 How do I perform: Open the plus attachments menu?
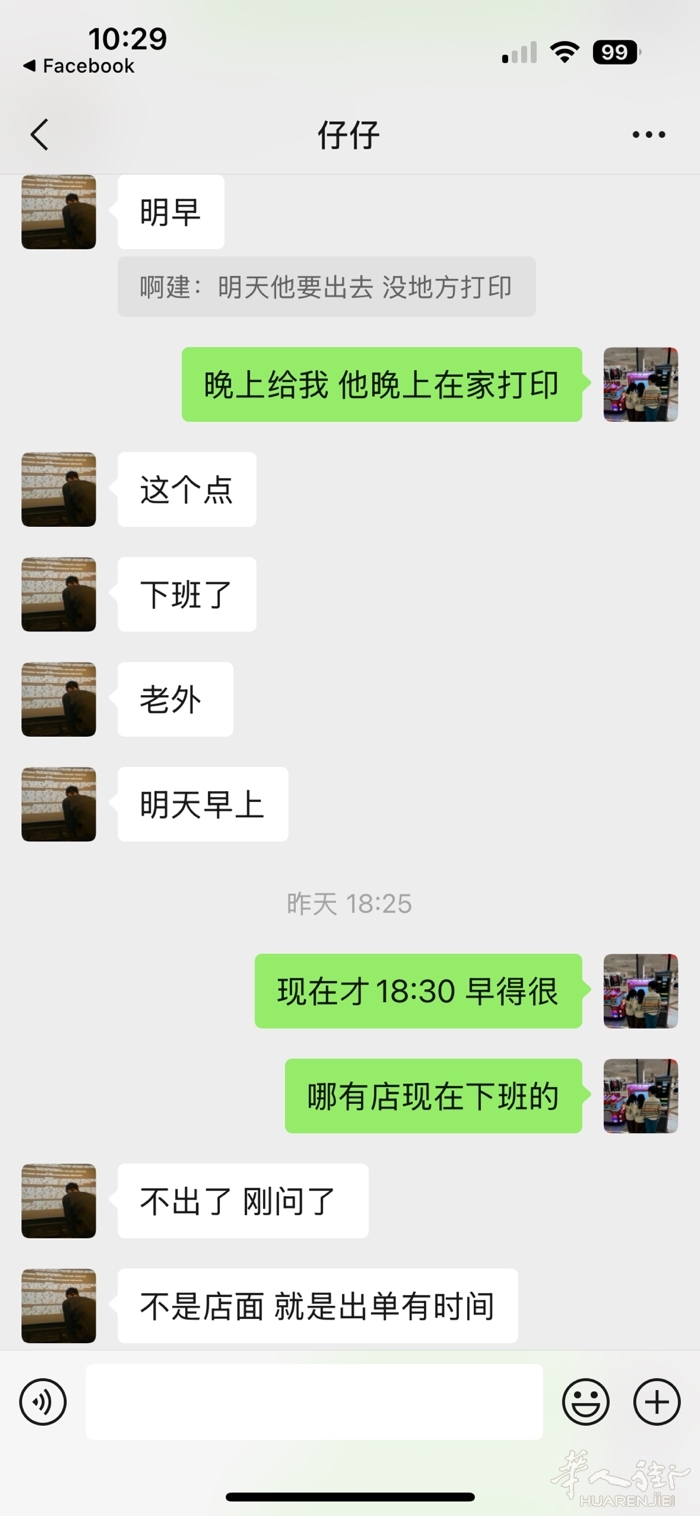[x=657, y=1402]
